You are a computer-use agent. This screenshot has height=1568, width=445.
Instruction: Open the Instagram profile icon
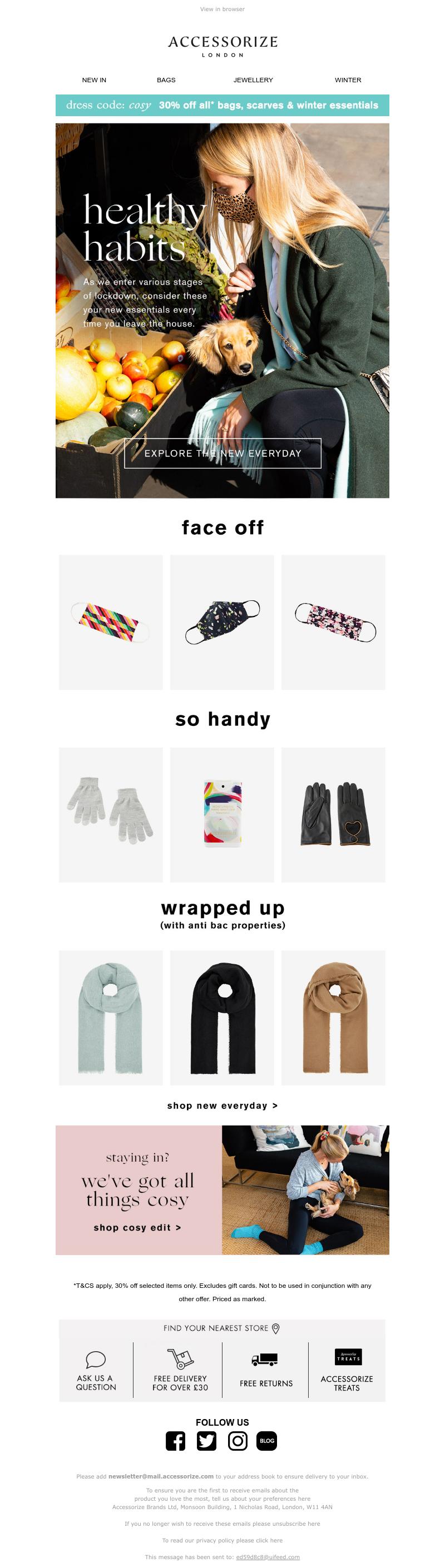point(238,1441)
